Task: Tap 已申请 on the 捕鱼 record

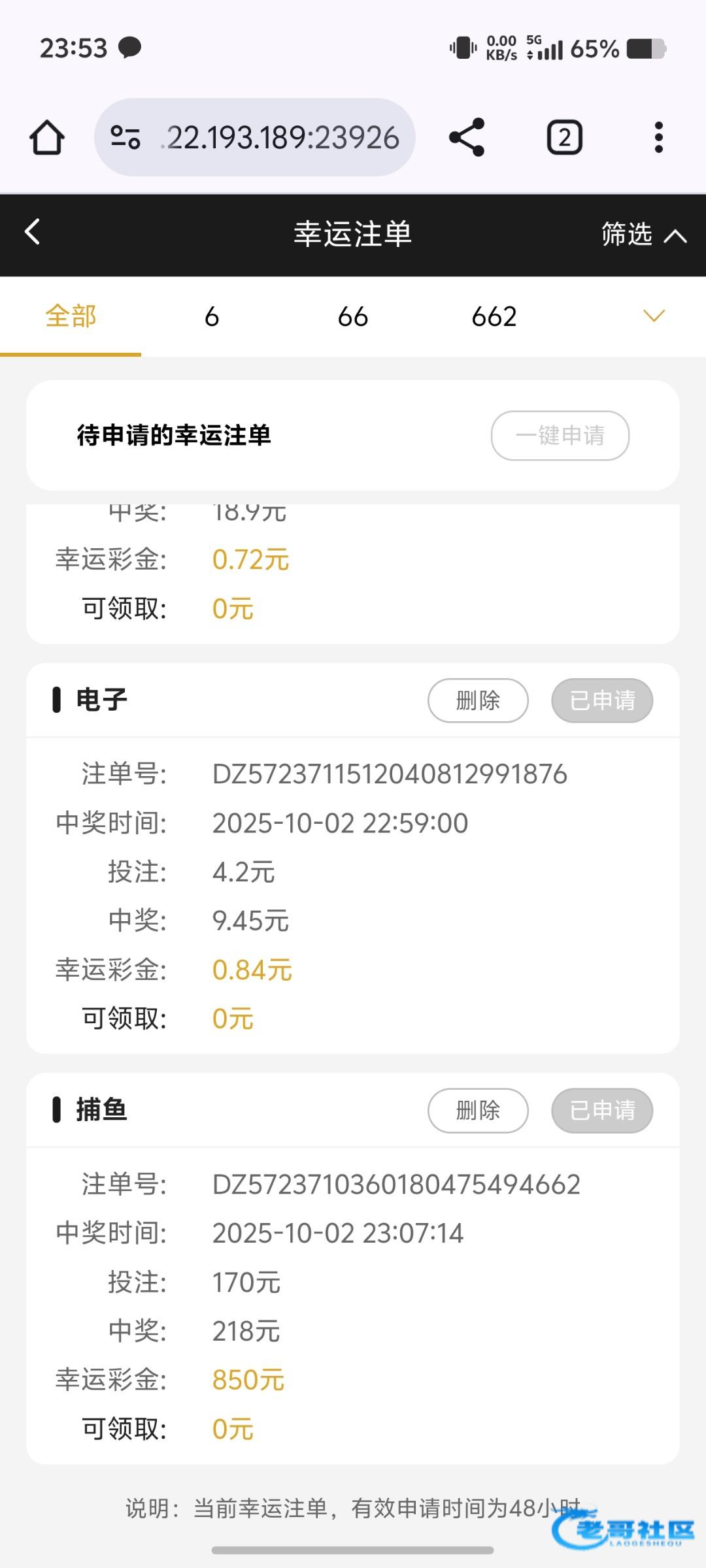Action: pos(602,1110)
